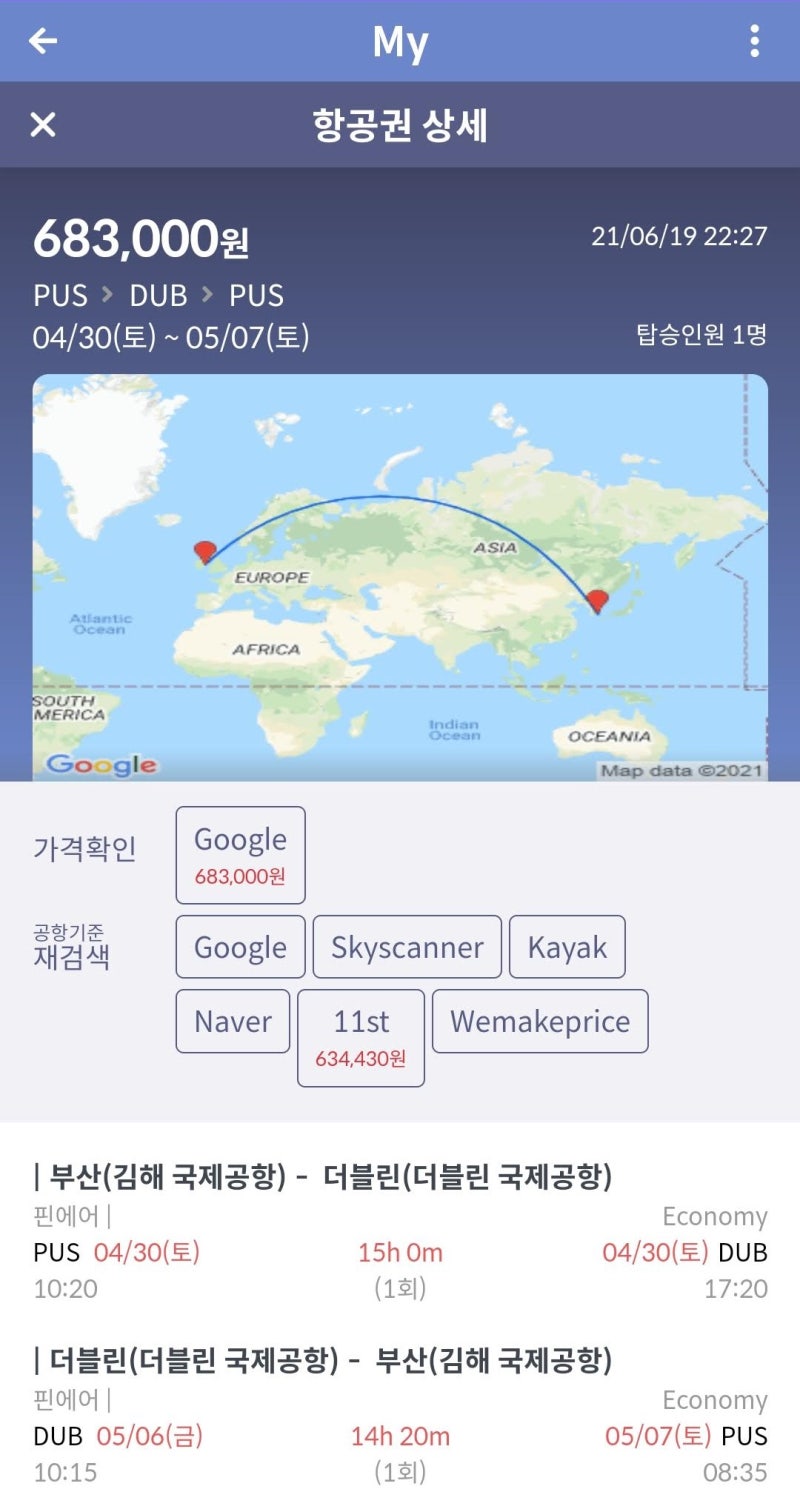This screenshot has width=800, height=1489.
Task: Click the red map marker over Ireland
Action: click(204, 549)
